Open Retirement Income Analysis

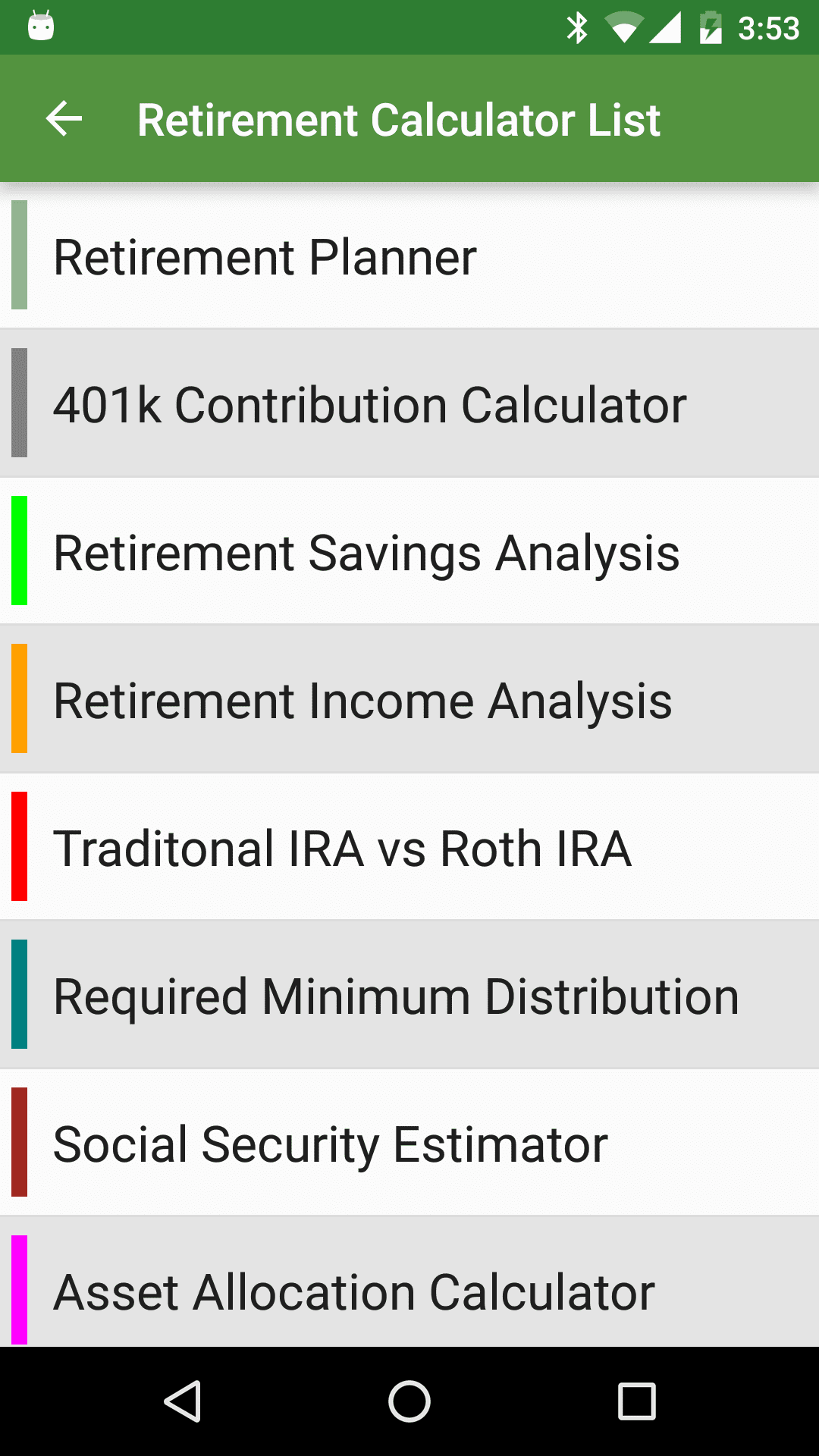tap(409, 699)
